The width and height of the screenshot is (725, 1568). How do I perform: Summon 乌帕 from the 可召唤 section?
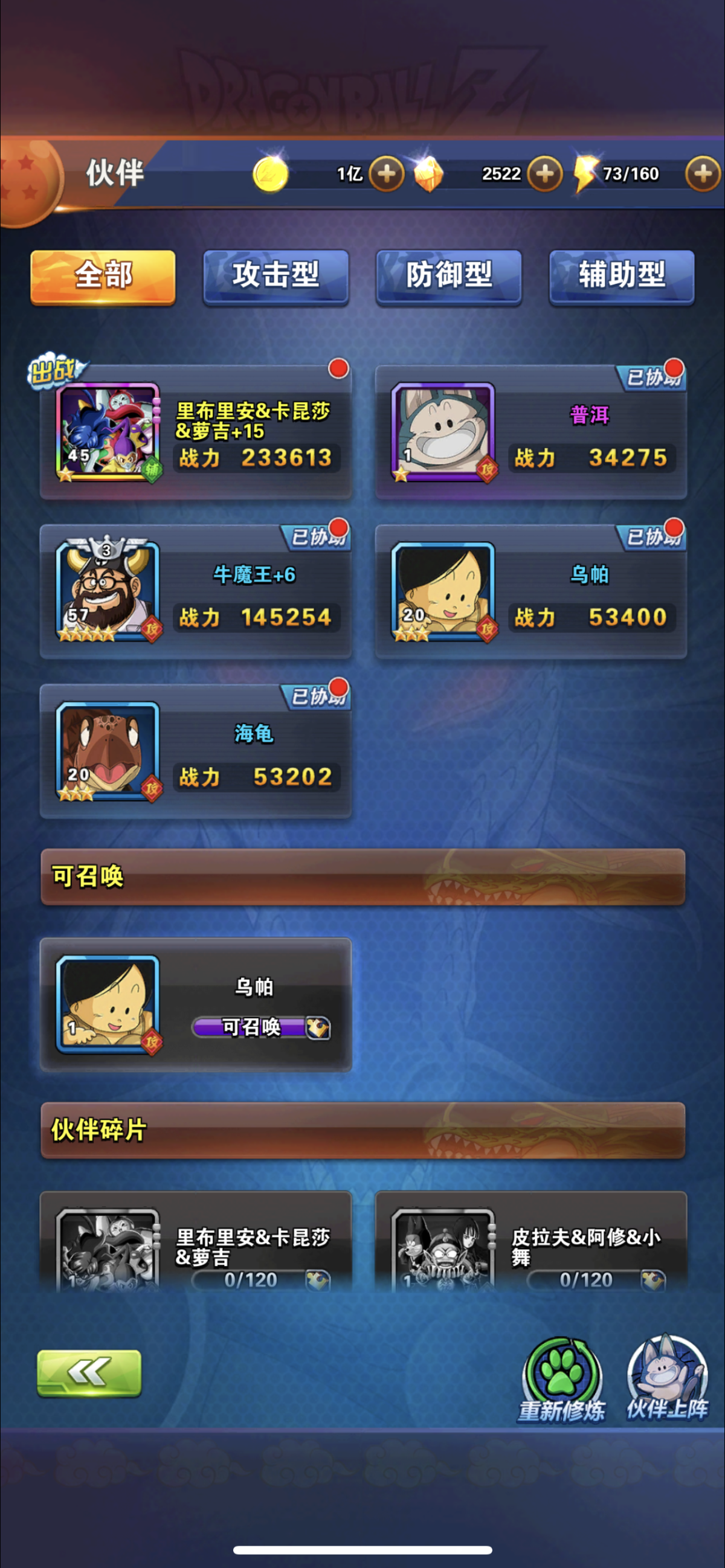pos(261,1027)
